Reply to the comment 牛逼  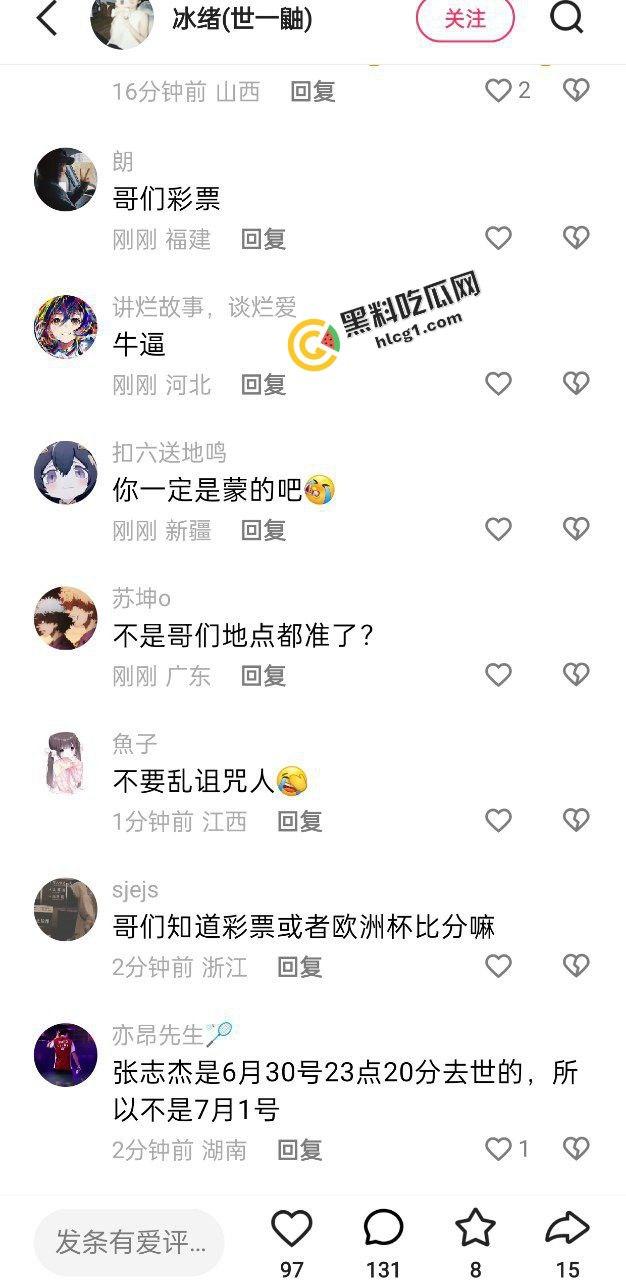[x=264, y=384]
